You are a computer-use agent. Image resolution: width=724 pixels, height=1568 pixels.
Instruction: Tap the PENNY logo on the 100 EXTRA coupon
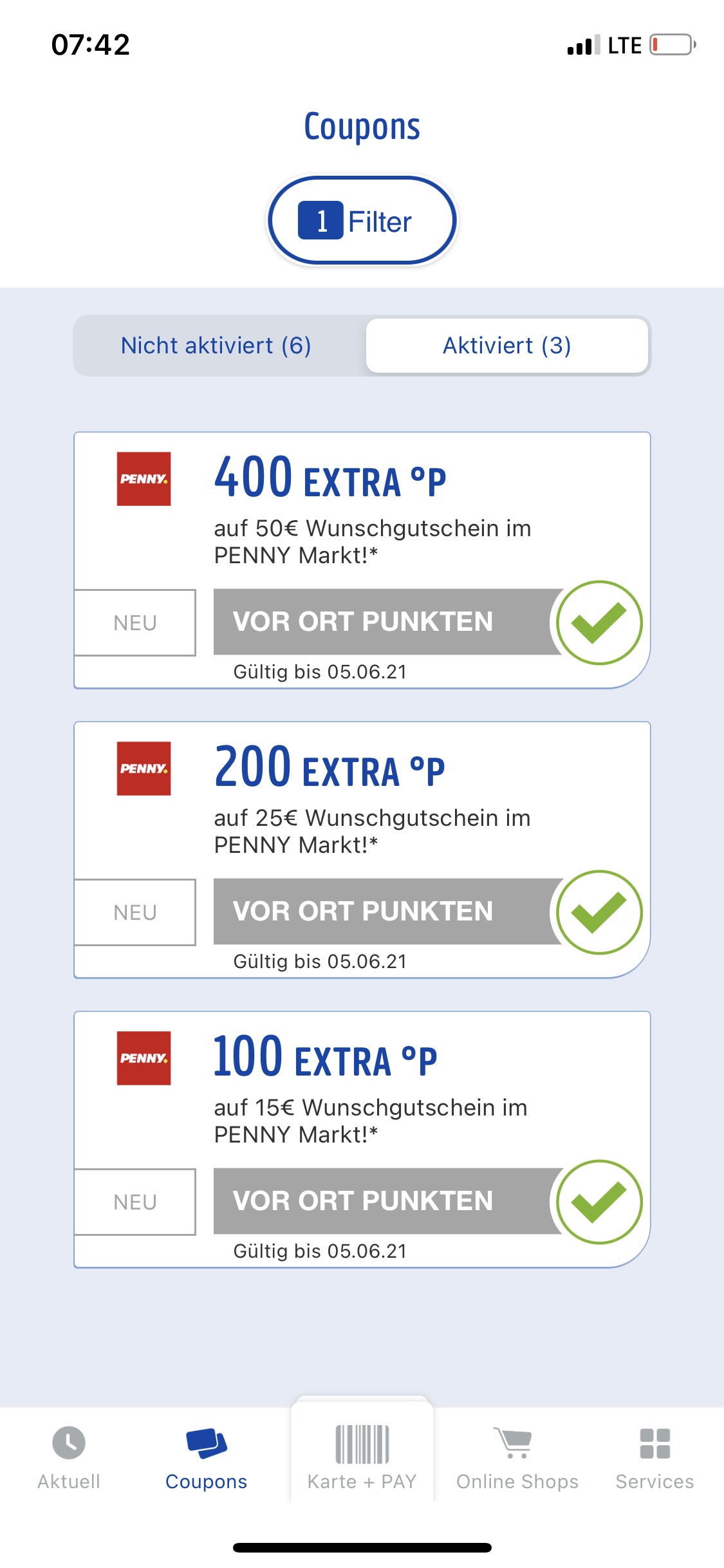(x=144, y=1059)
